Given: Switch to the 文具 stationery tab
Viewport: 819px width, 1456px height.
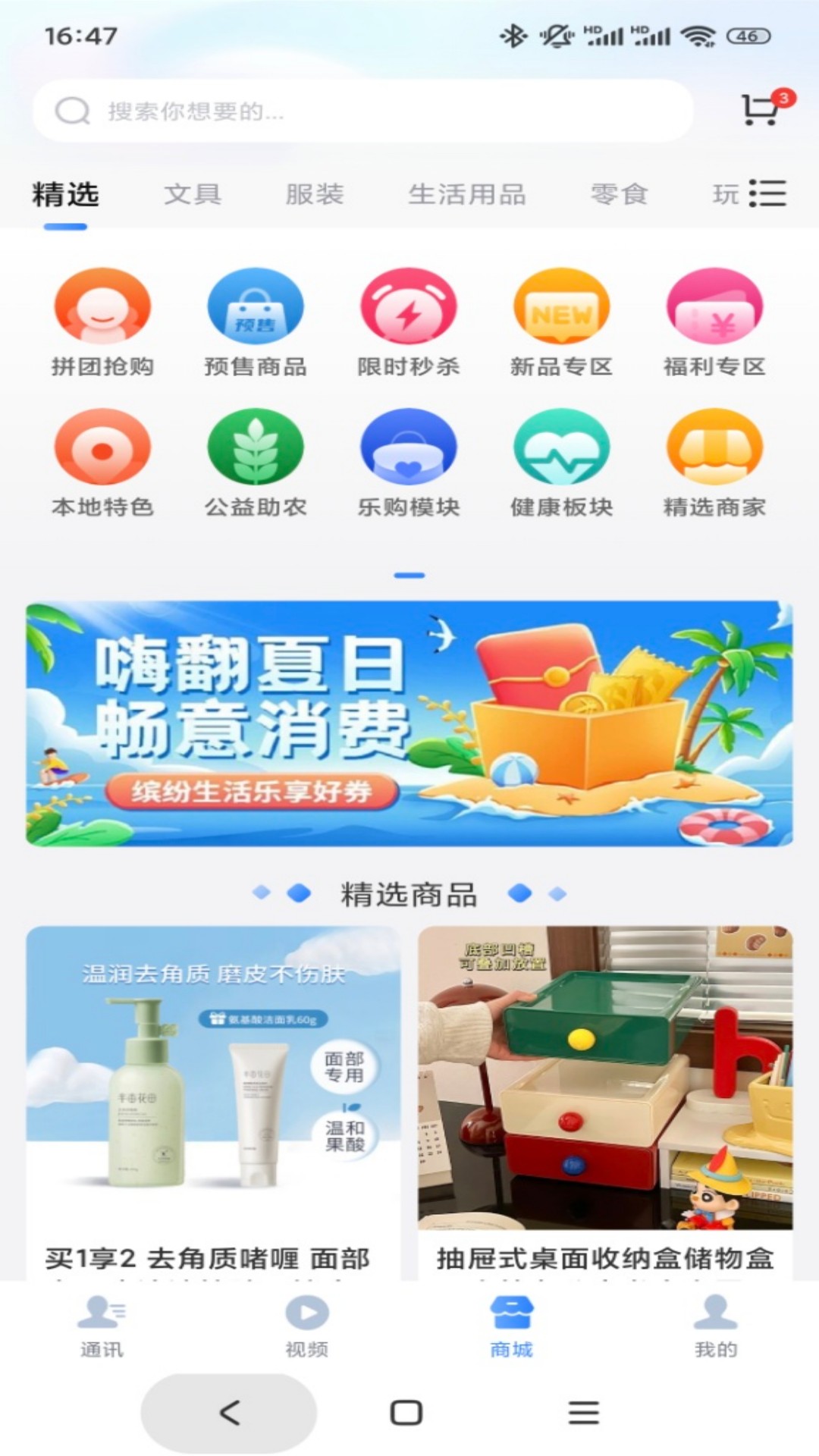Looking at the screenshot, I should pos(192,194).
